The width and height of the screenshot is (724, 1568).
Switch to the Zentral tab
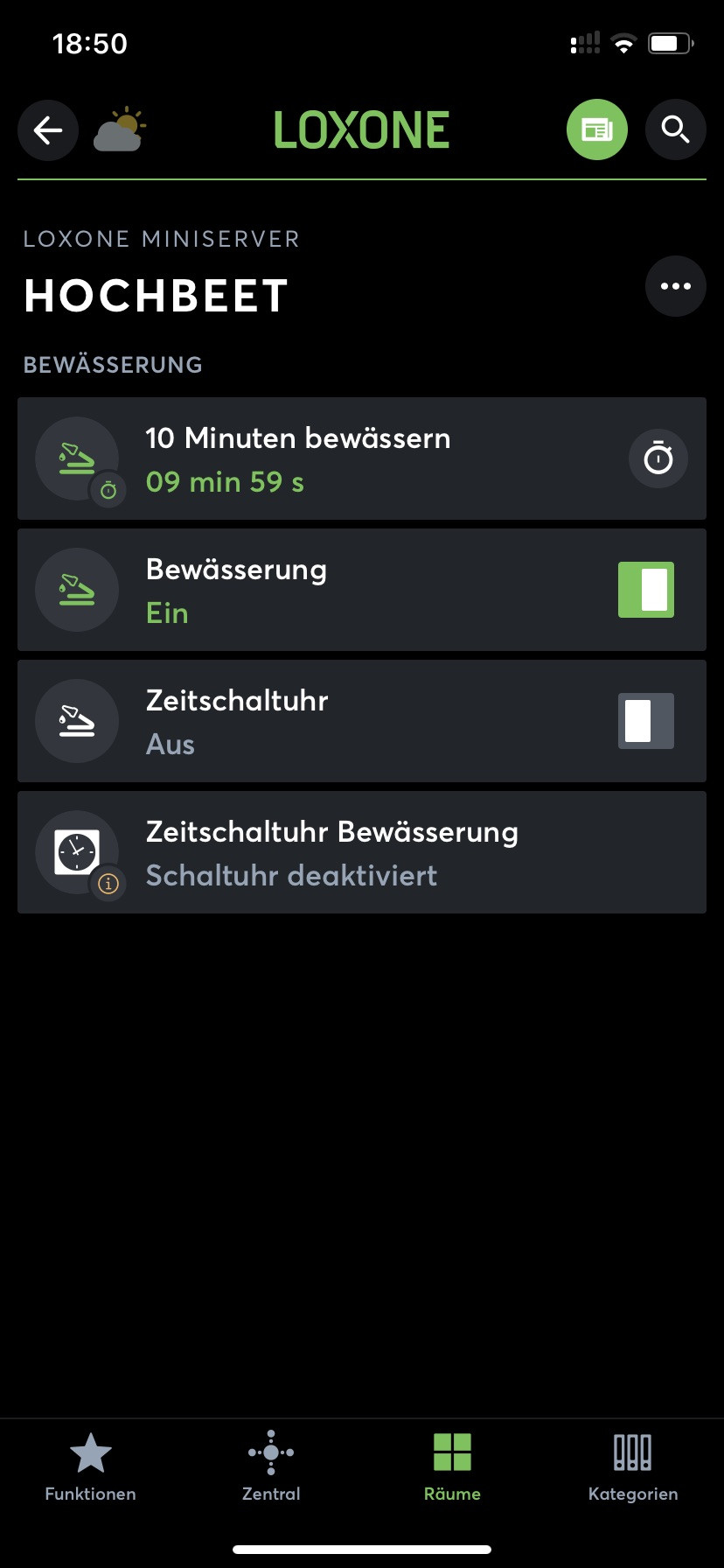[271, 1466]
